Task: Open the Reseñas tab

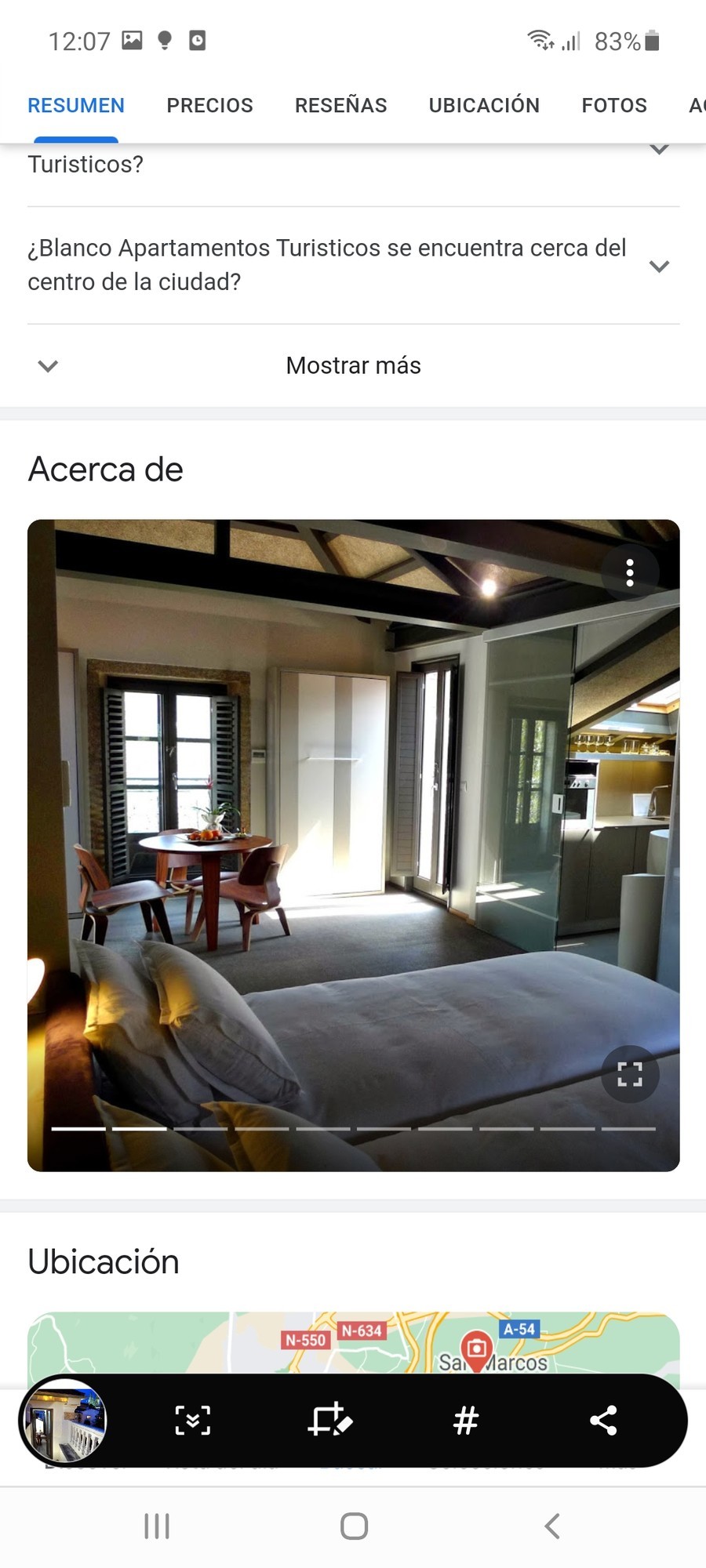Action: point(340,106)
